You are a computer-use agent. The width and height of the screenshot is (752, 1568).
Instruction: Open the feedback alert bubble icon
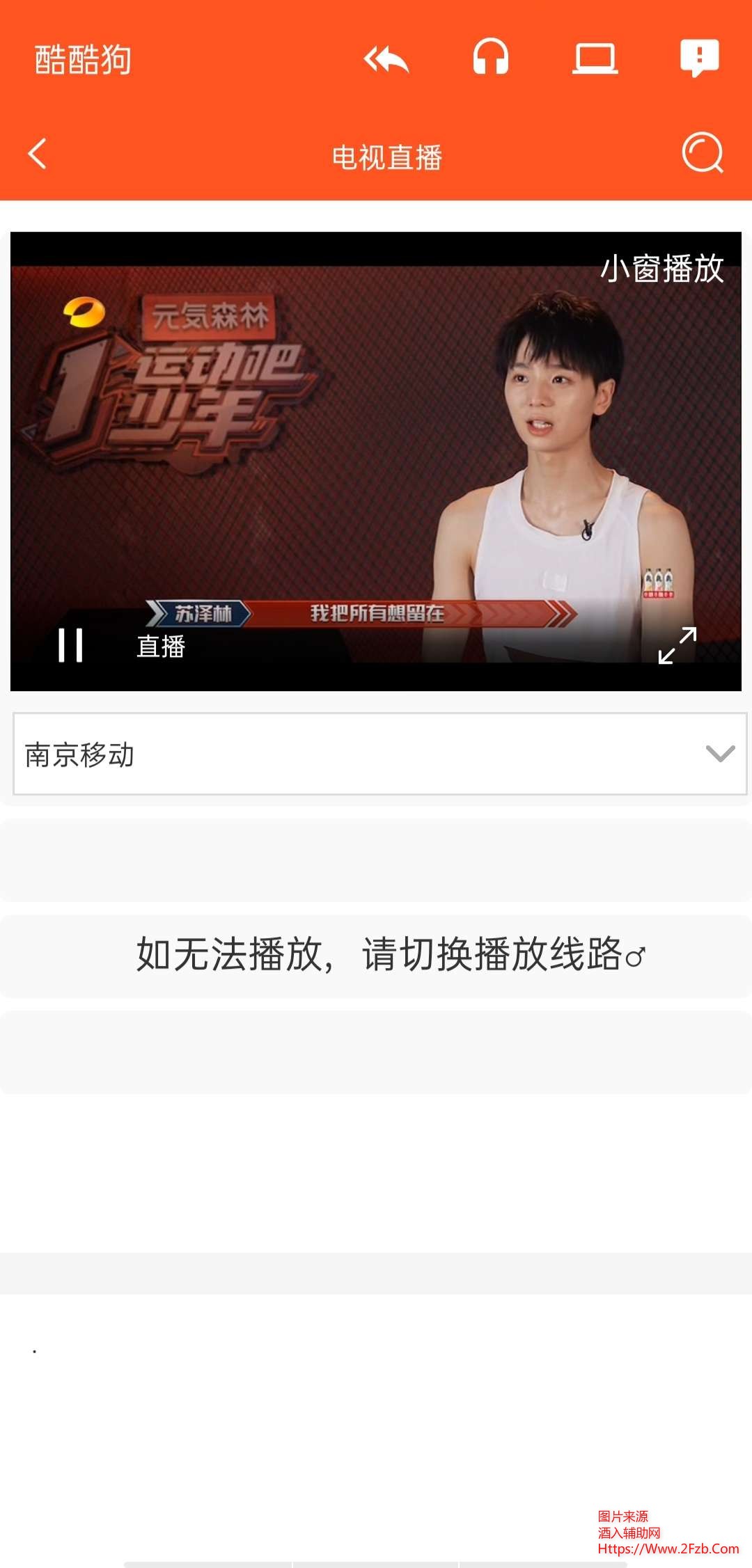coord(699,58)
